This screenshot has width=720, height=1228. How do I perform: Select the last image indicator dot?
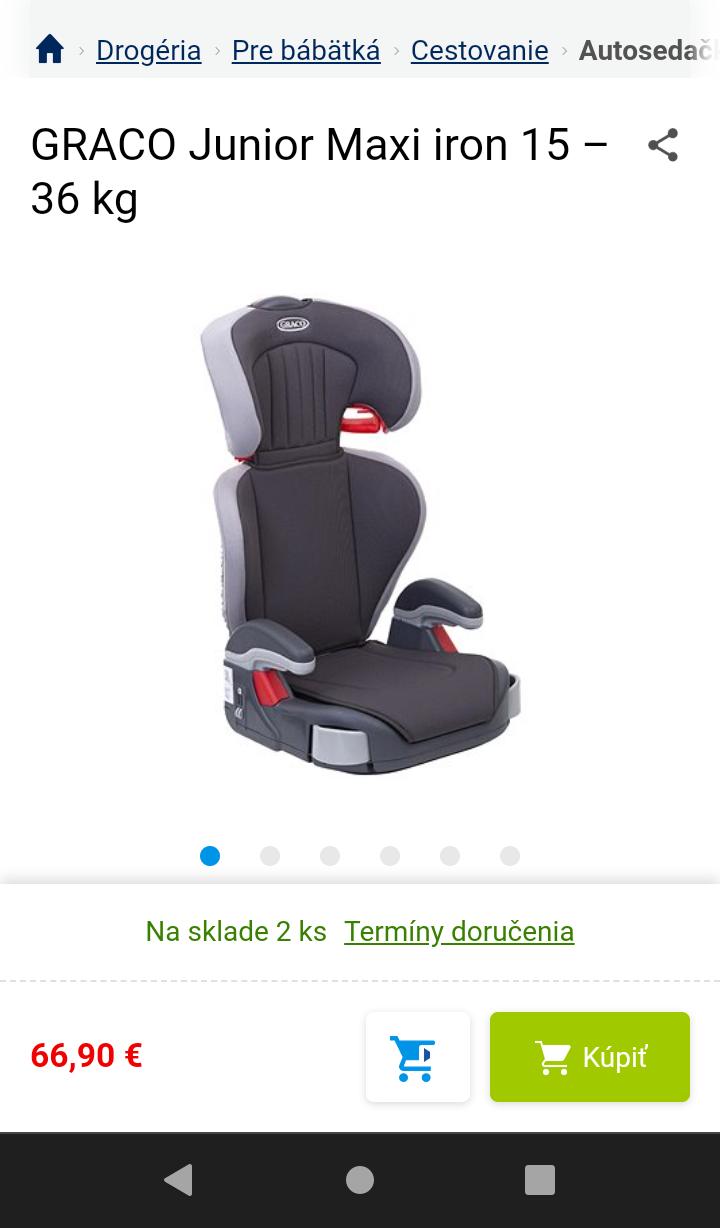[510, 856]
